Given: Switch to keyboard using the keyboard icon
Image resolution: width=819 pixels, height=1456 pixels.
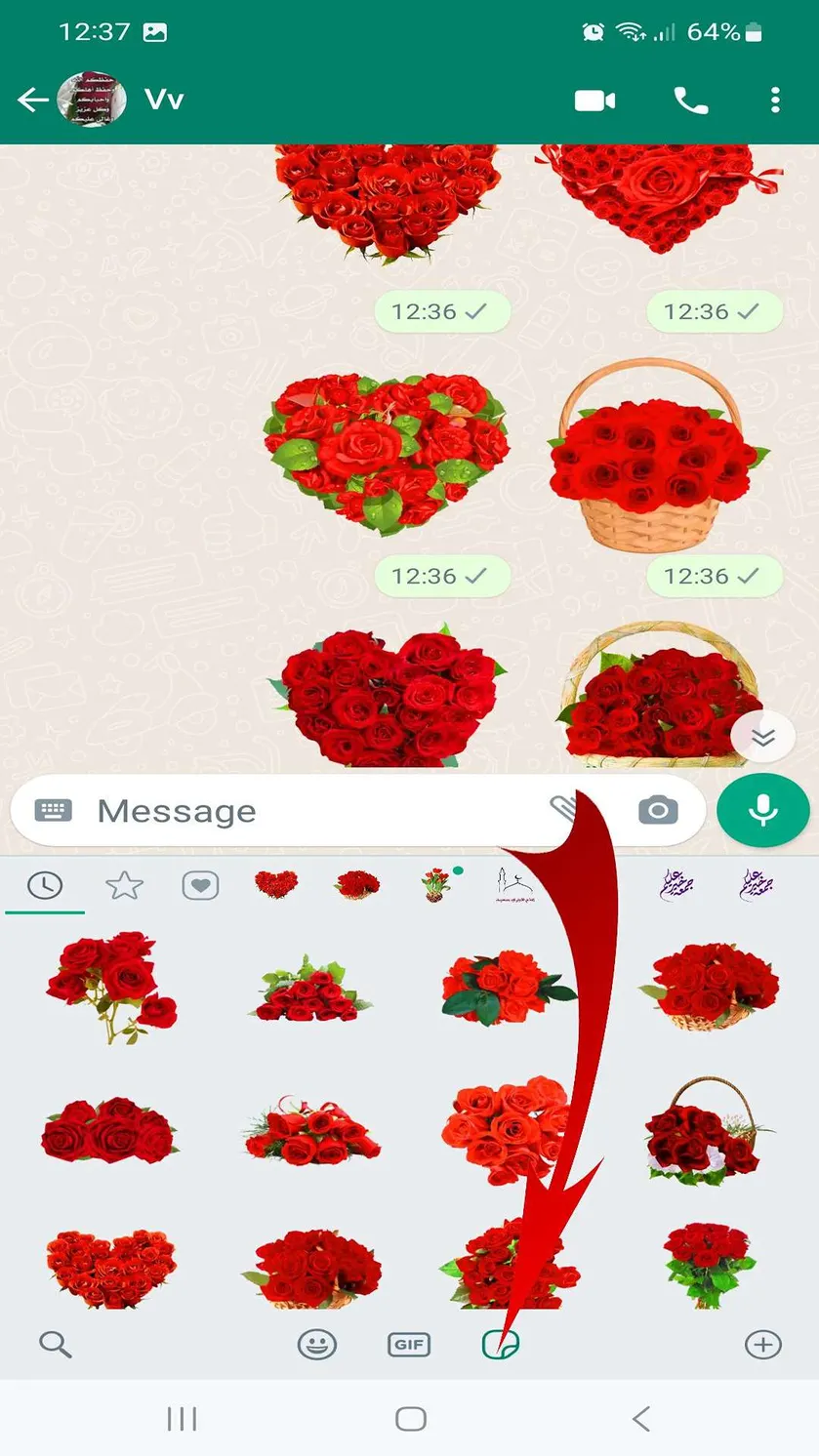Looking at the screenshot, I should (x=53, y=810).
